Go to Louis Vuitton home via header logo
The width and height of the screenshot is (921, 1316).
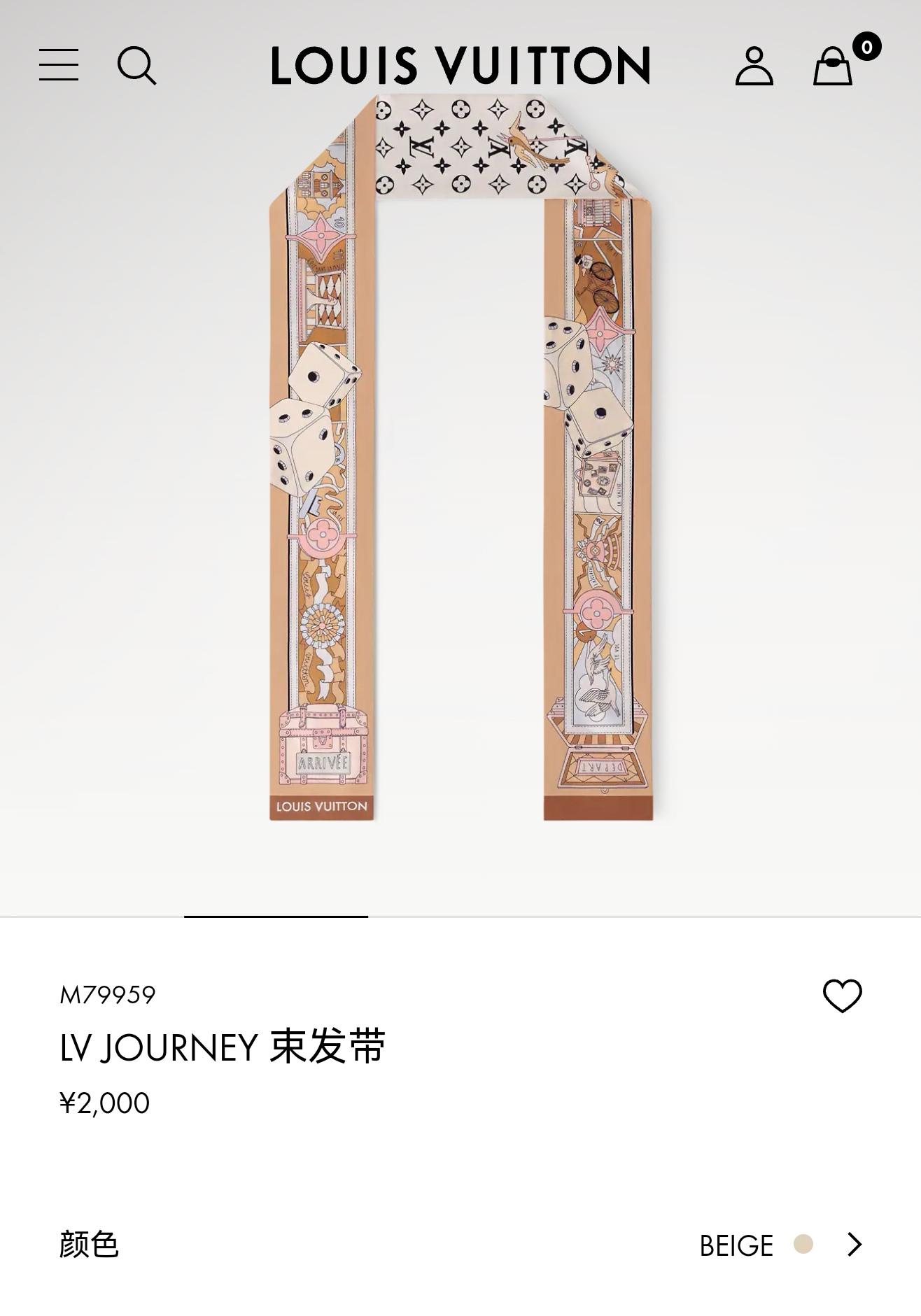pos(460,66)
